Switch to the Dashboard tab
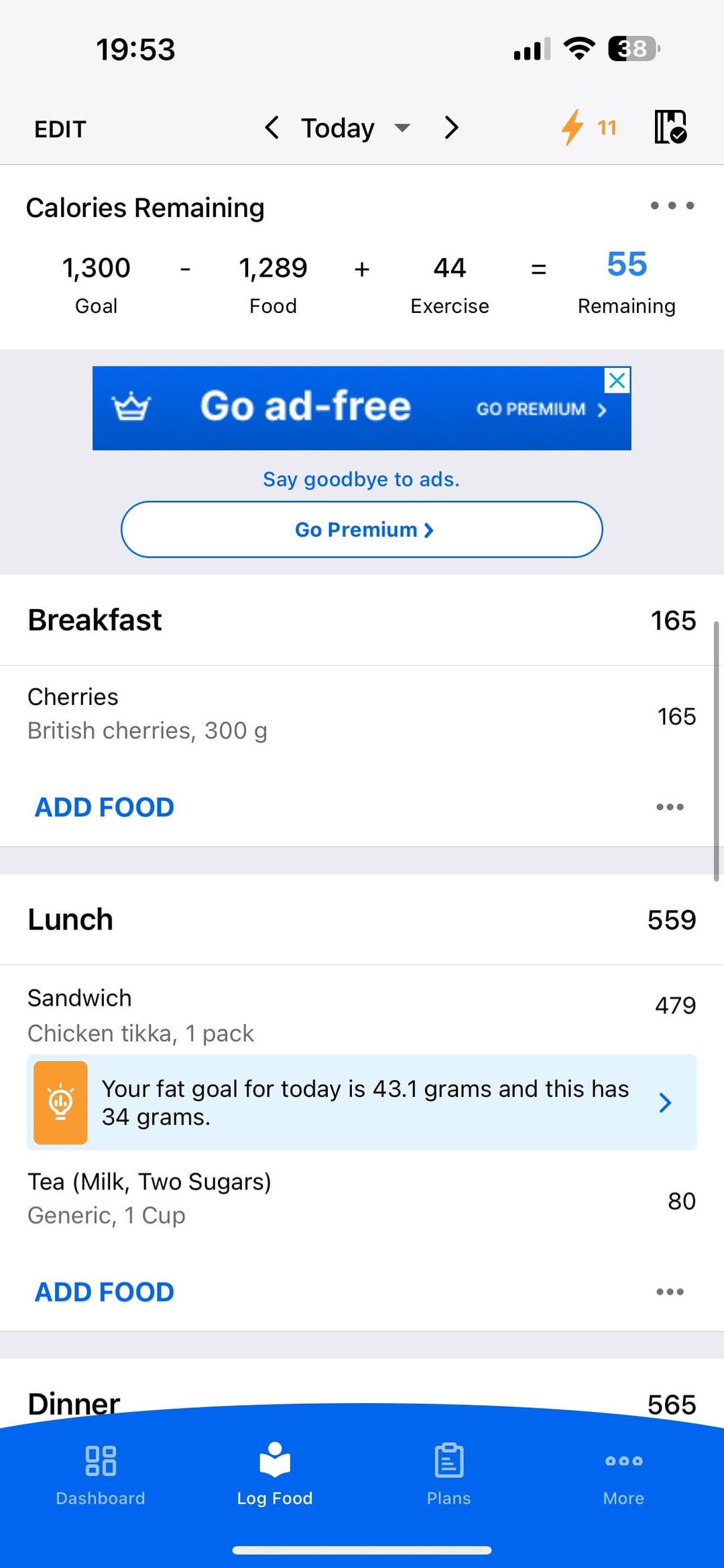Image resolution: width=724 pixels, height=1568 pixels. pyautogui.click(x=101, y=1474)
